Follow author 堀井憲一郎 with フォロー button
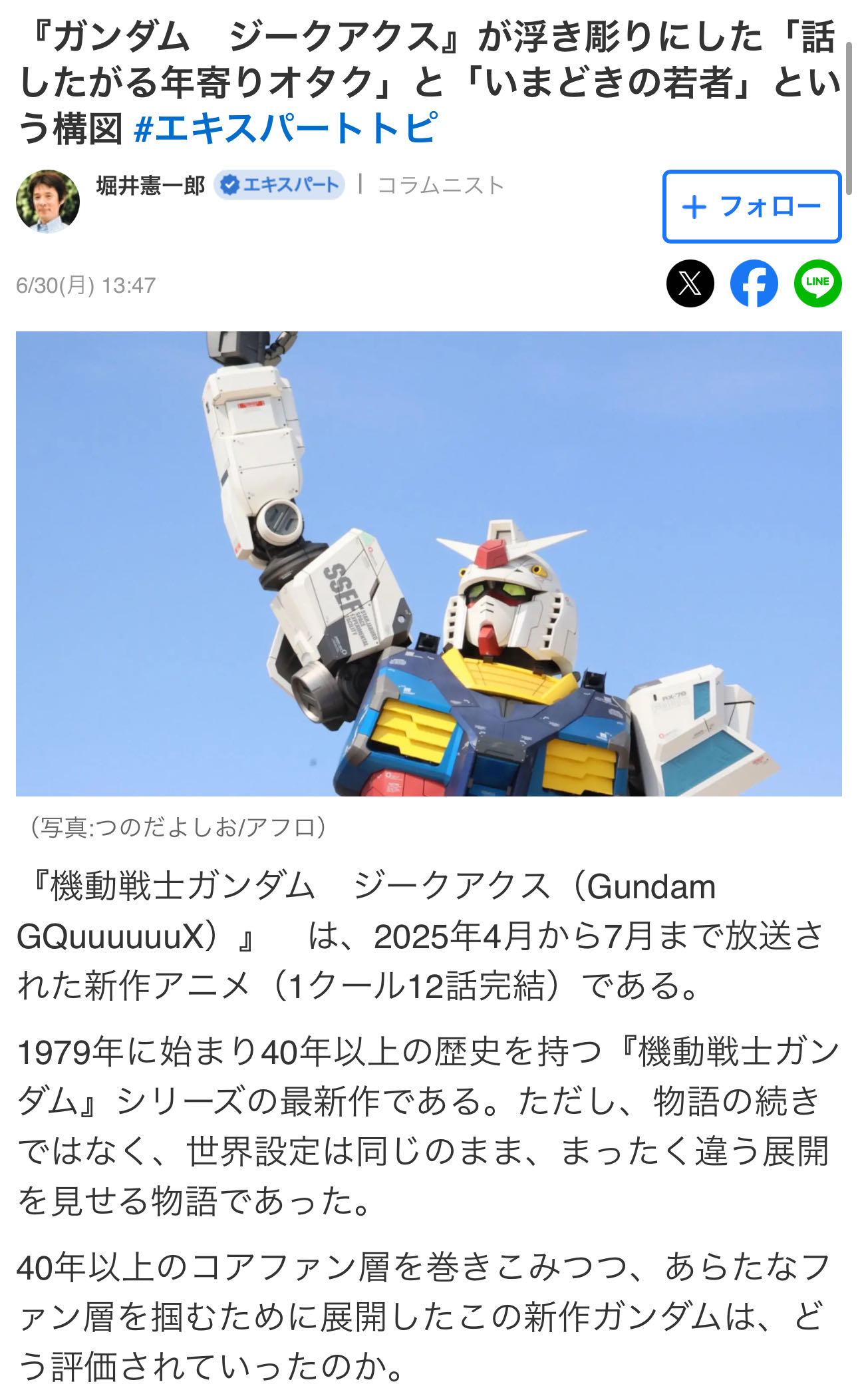The image size is (858, 1400). tap(752, 206)
